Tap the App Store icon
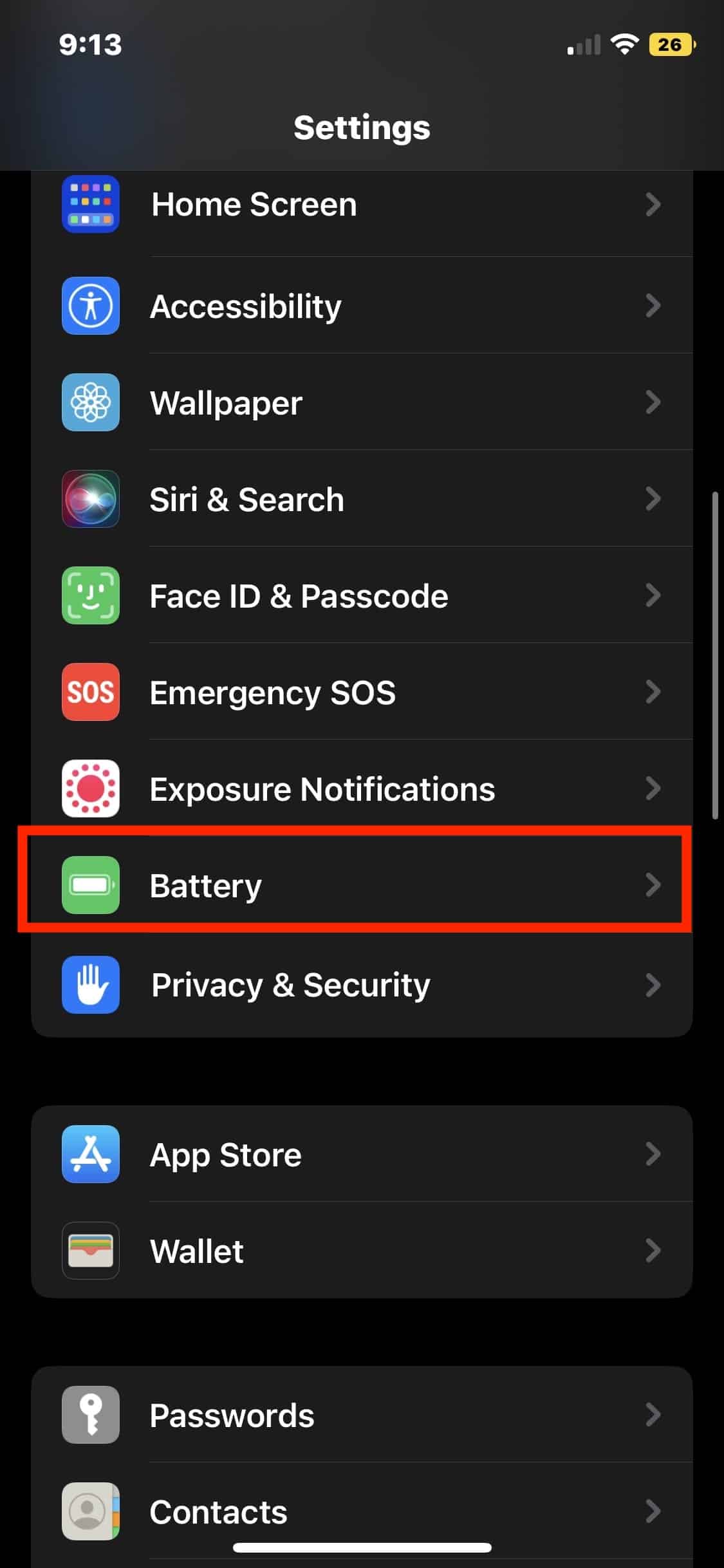The width and height of the screenshot is (724, 1568). pyautogui.click(x=90, y=1154)
